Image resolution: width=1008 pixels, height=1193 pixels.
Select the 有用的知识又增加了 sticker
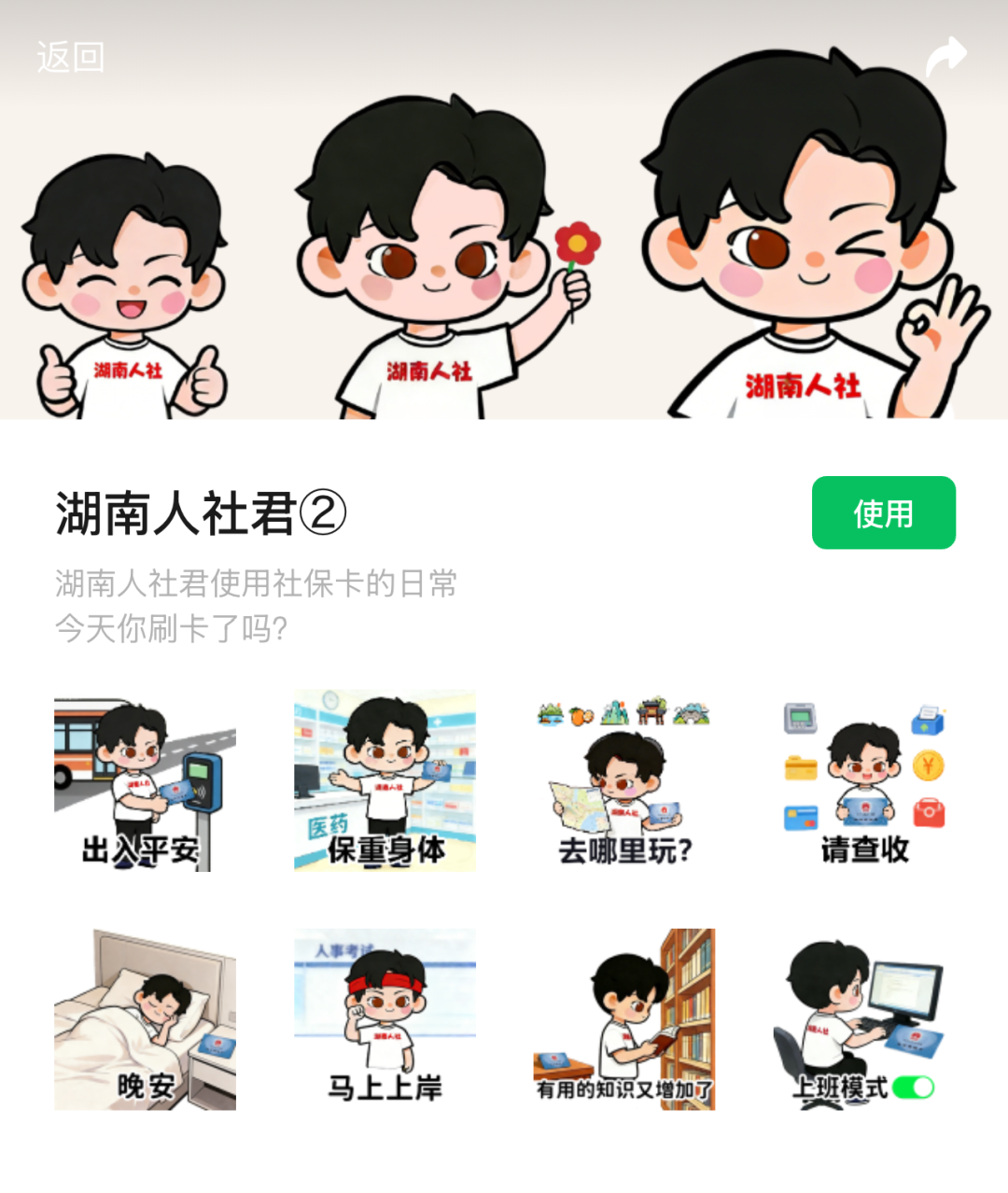624,1019
